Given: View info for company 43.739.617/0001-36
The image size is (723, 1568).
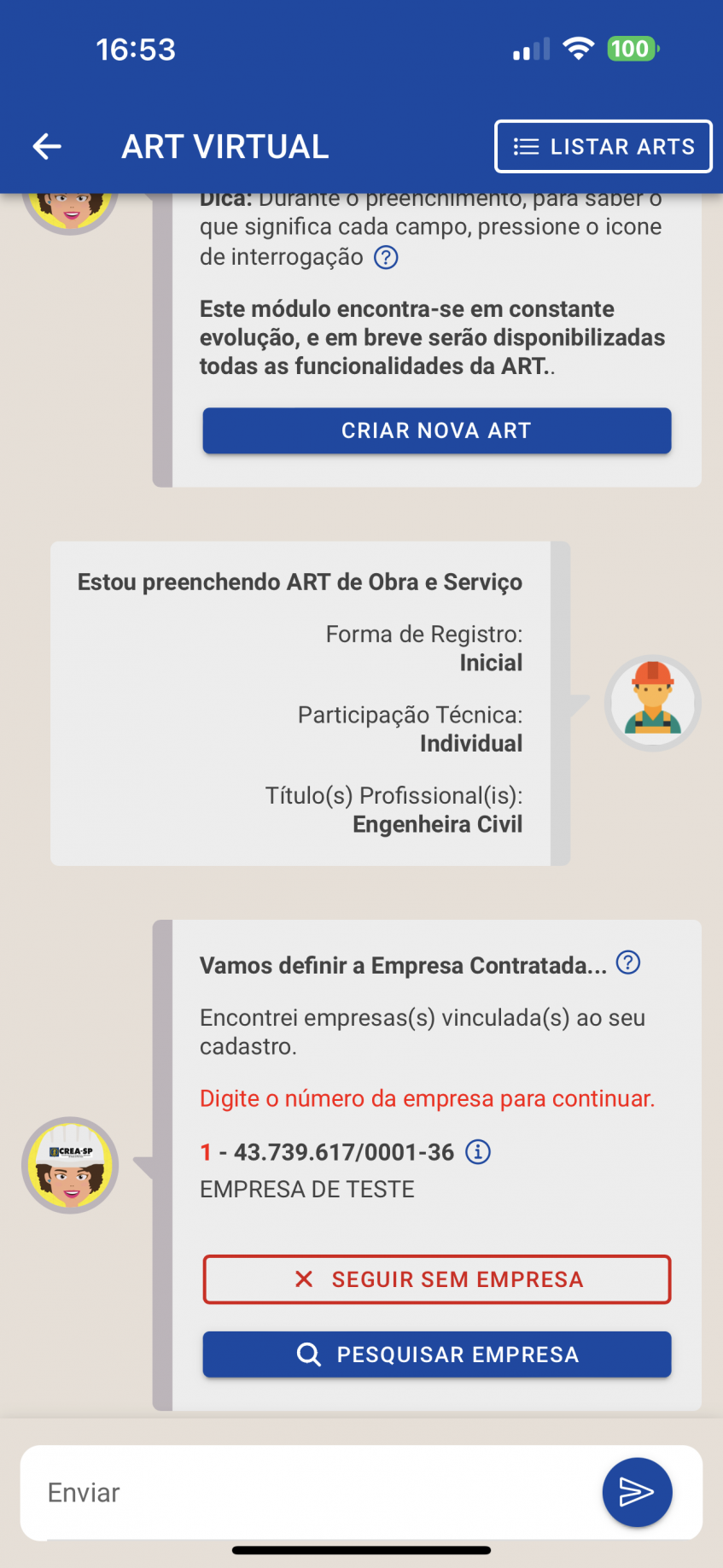Looking at the screenshot, I should point(478,1152).
